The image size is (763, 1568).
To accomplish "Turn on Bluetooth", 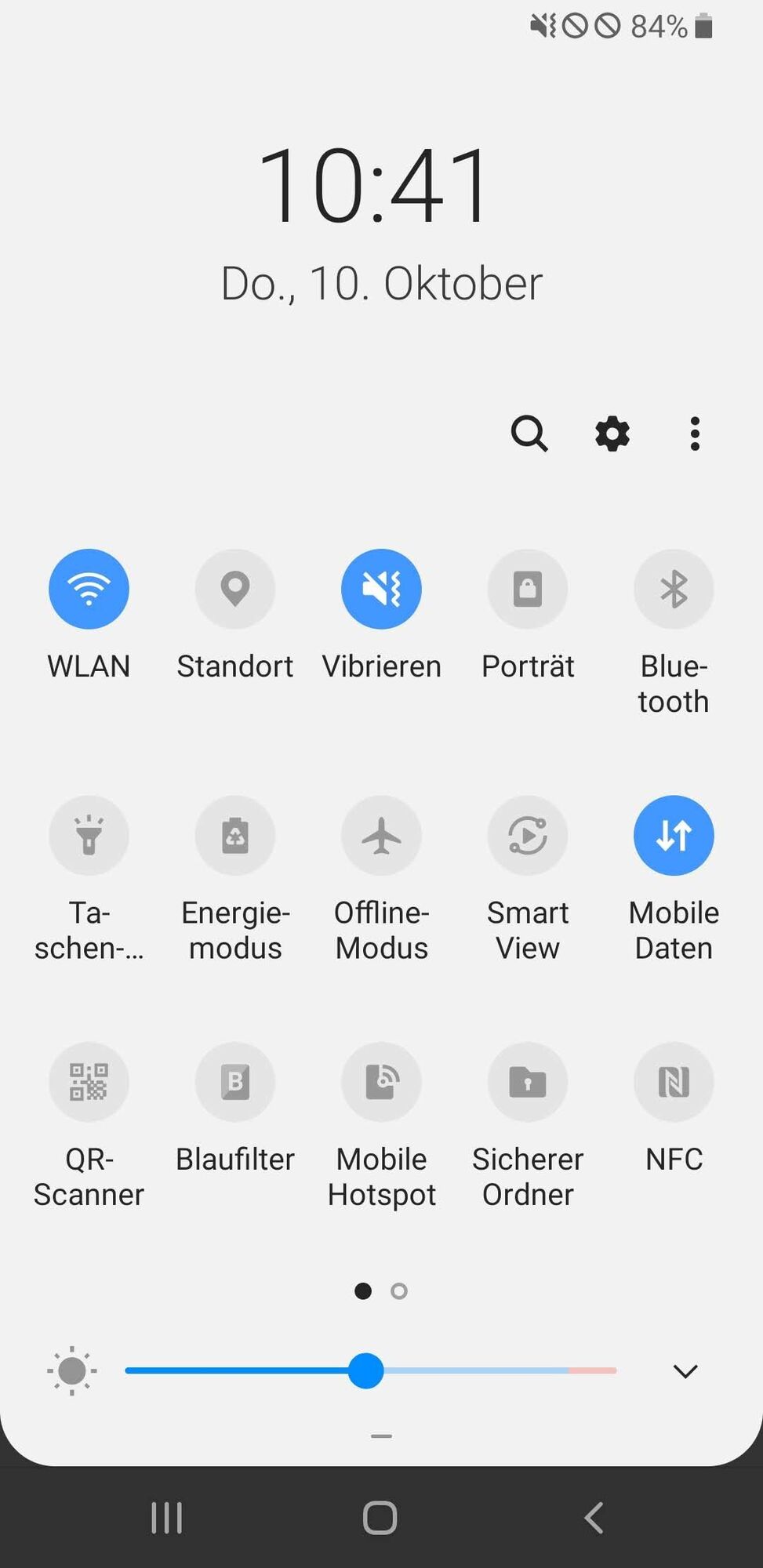I will 674,589.
